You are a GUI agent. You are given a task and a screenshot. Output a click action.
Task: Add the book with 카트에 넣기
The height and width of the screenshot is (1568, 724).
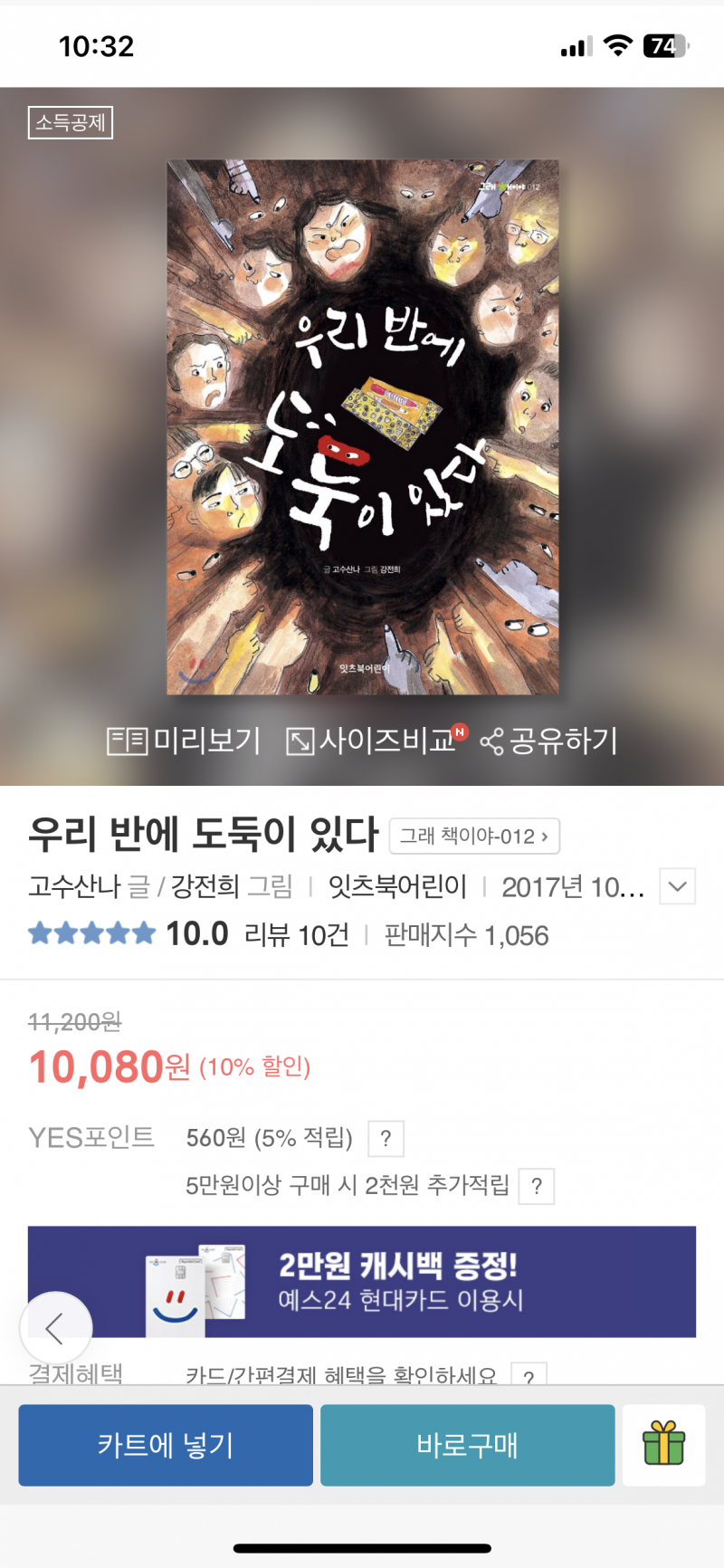pos(166,1445)
